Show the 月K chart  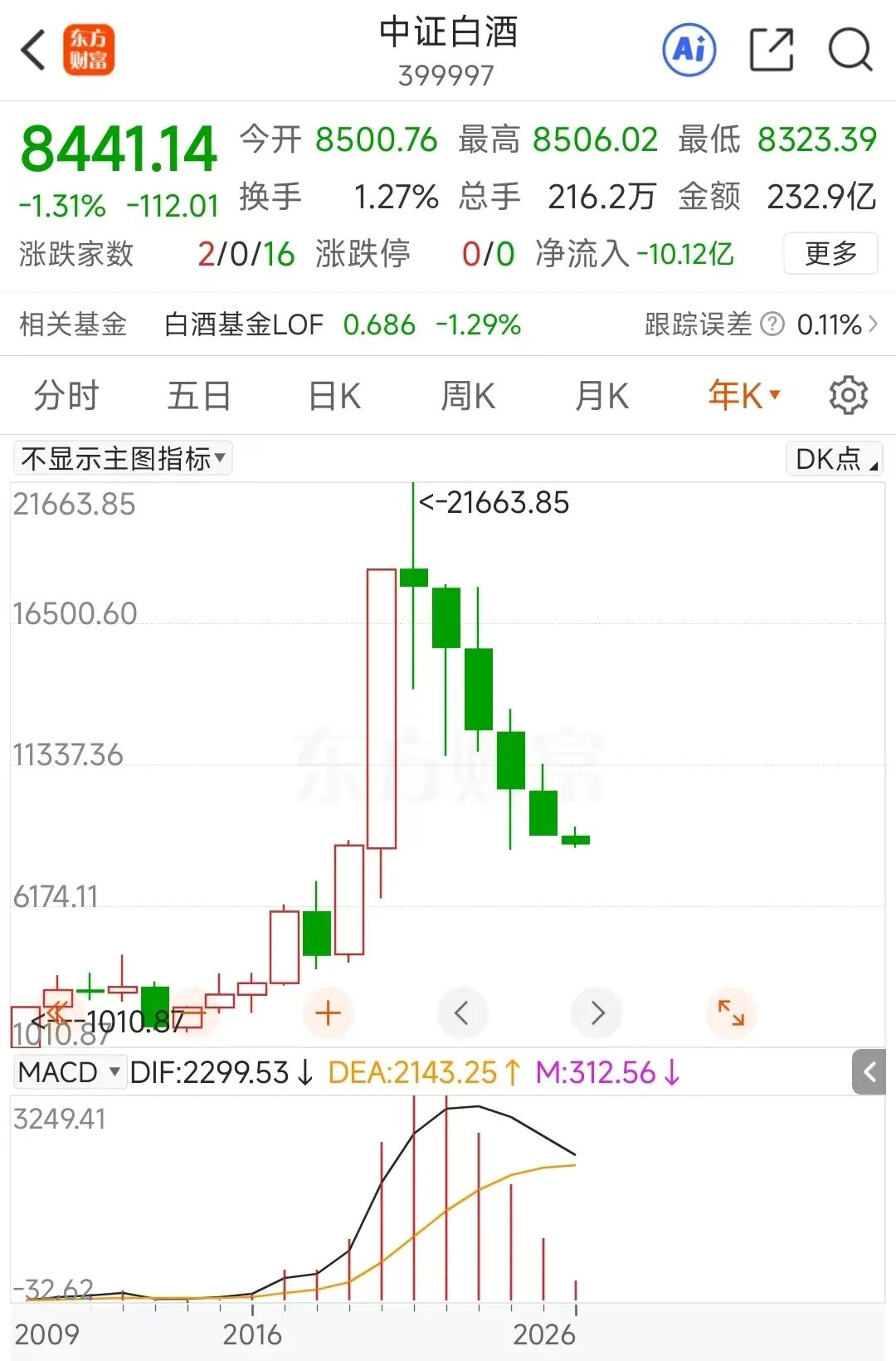click(602, 396)
